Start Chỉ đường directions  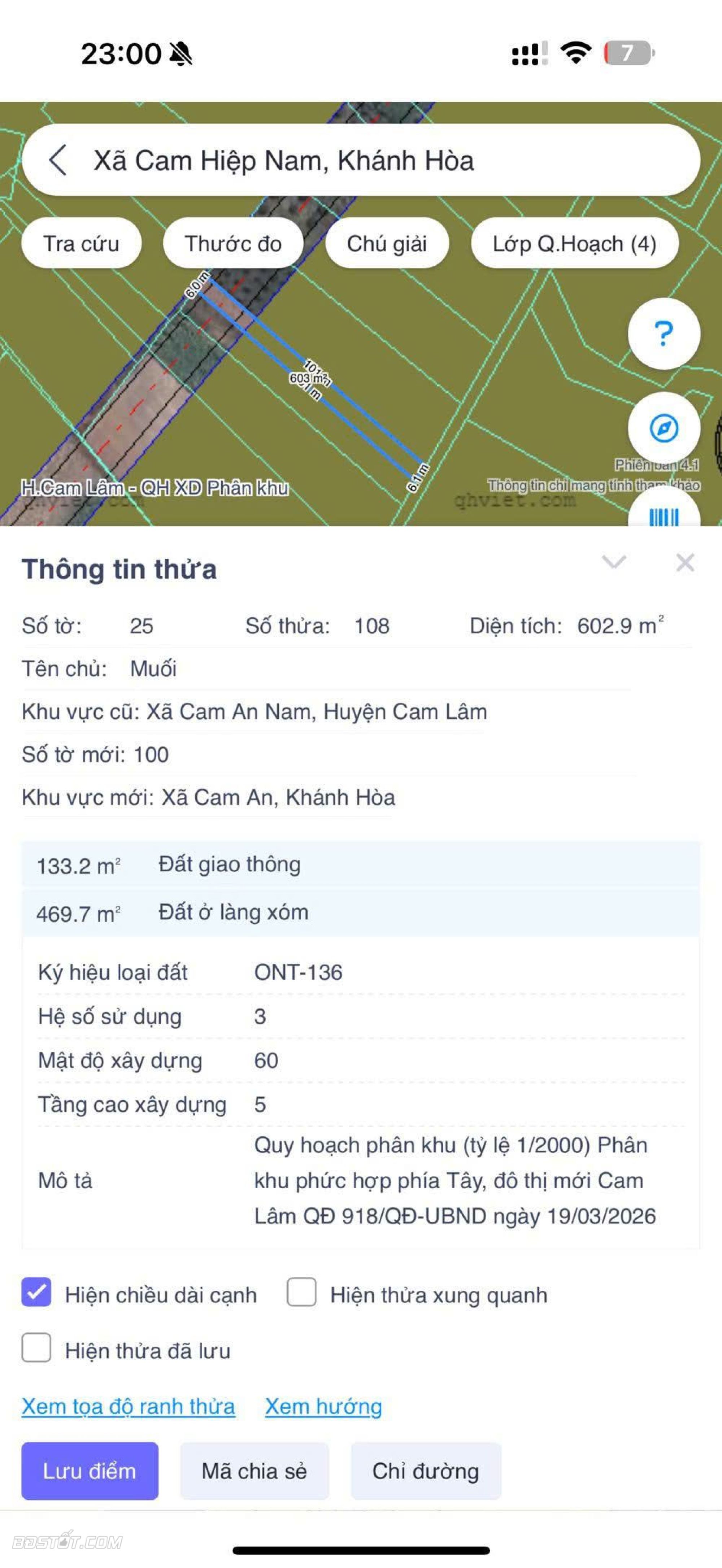pyautogui.click(x=426, y=1471)
